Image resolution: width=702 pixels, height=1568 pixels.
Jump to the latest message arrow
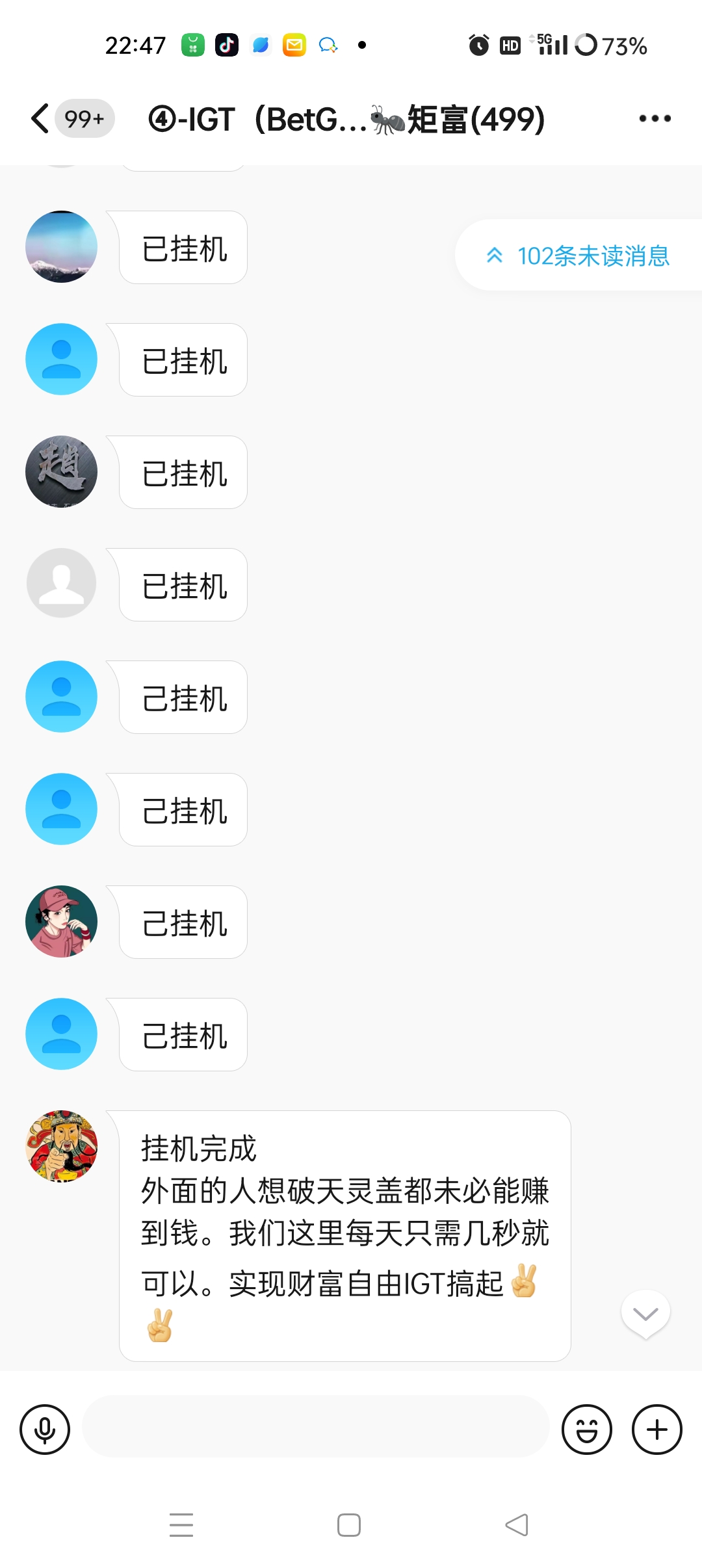tap(645, 1314)
